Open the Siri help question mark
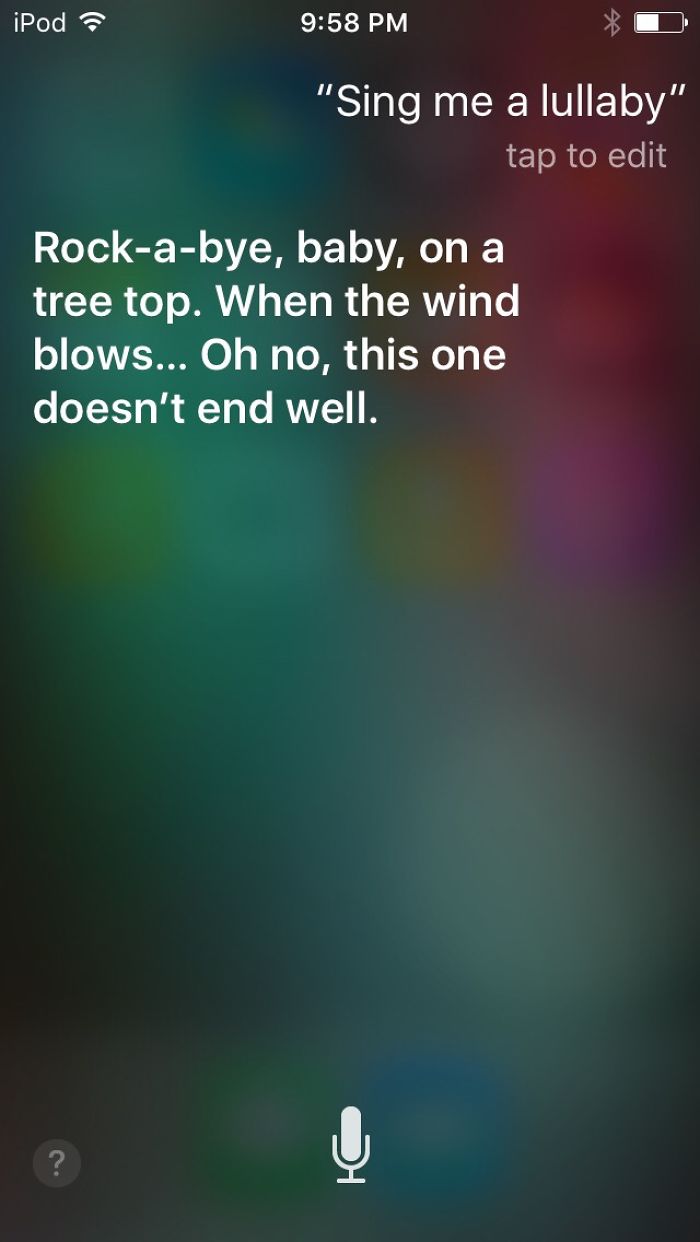Viewport: 700px width, 1242px height. pyautogui.click(x=57, y=1162)
